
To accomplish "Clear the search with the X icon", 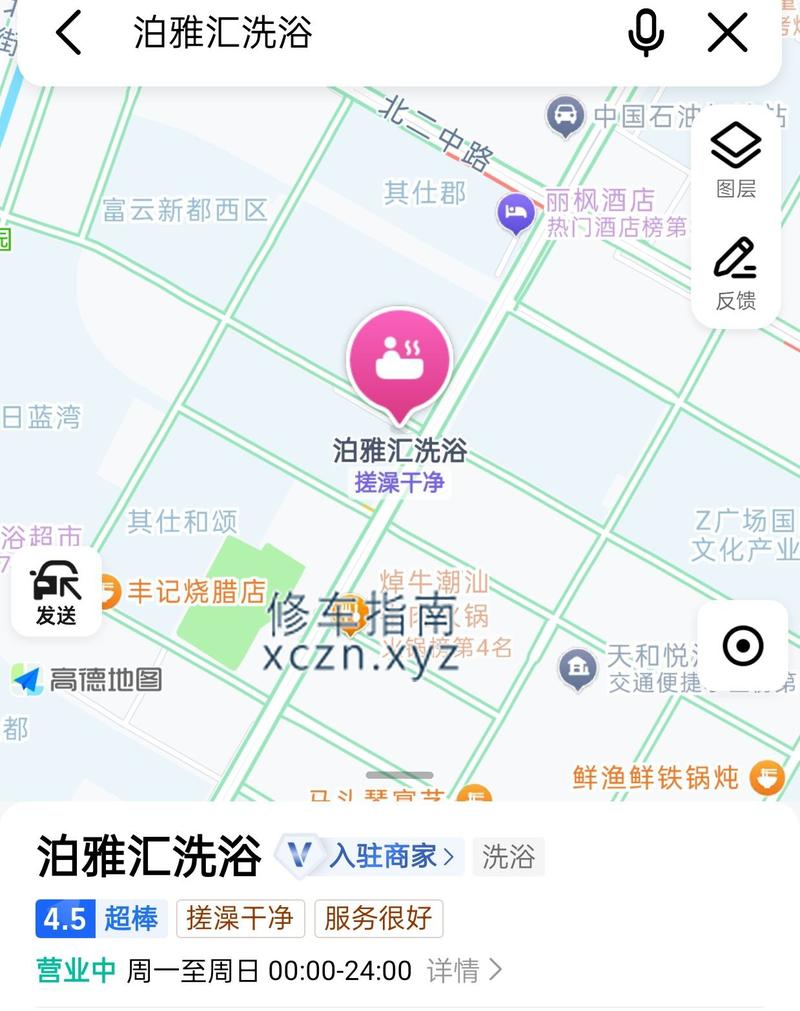I will coord(728,33).
